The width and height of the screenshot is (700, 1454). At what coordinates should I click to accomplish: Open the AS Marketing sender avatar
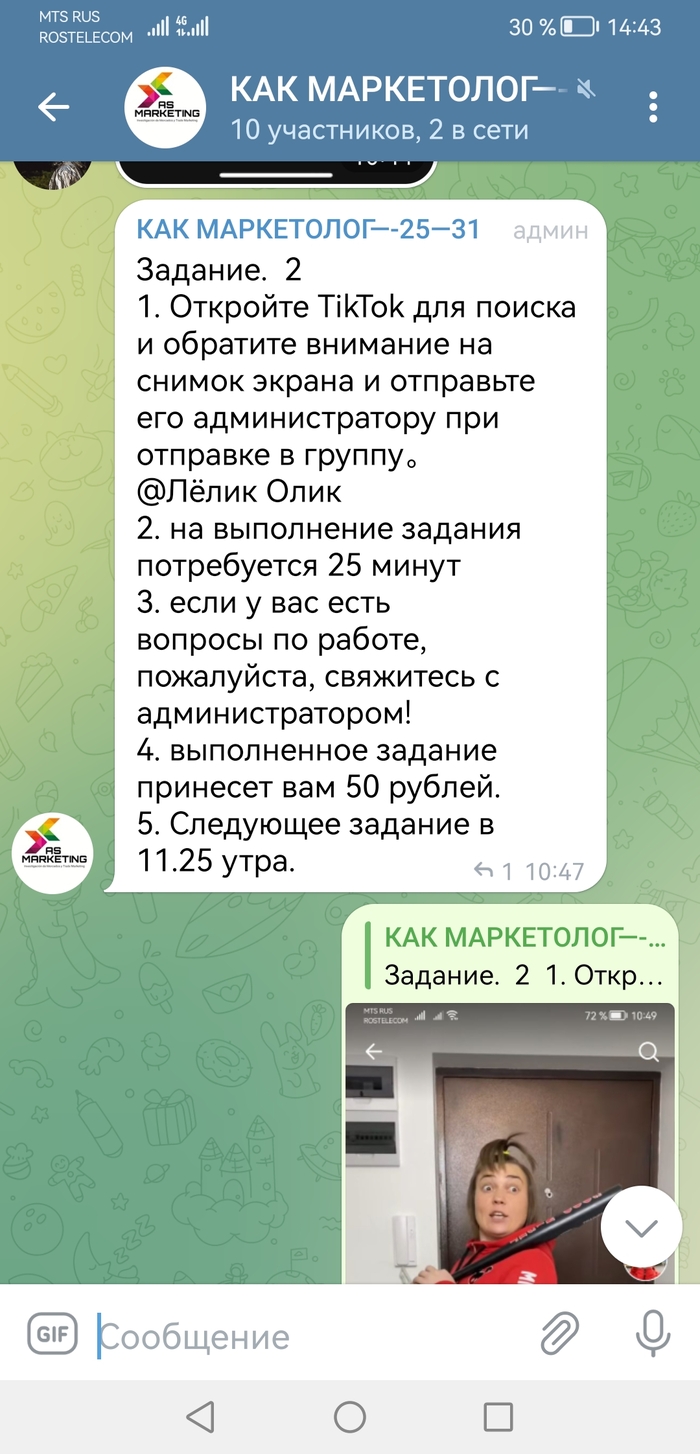tap(54, 852)
